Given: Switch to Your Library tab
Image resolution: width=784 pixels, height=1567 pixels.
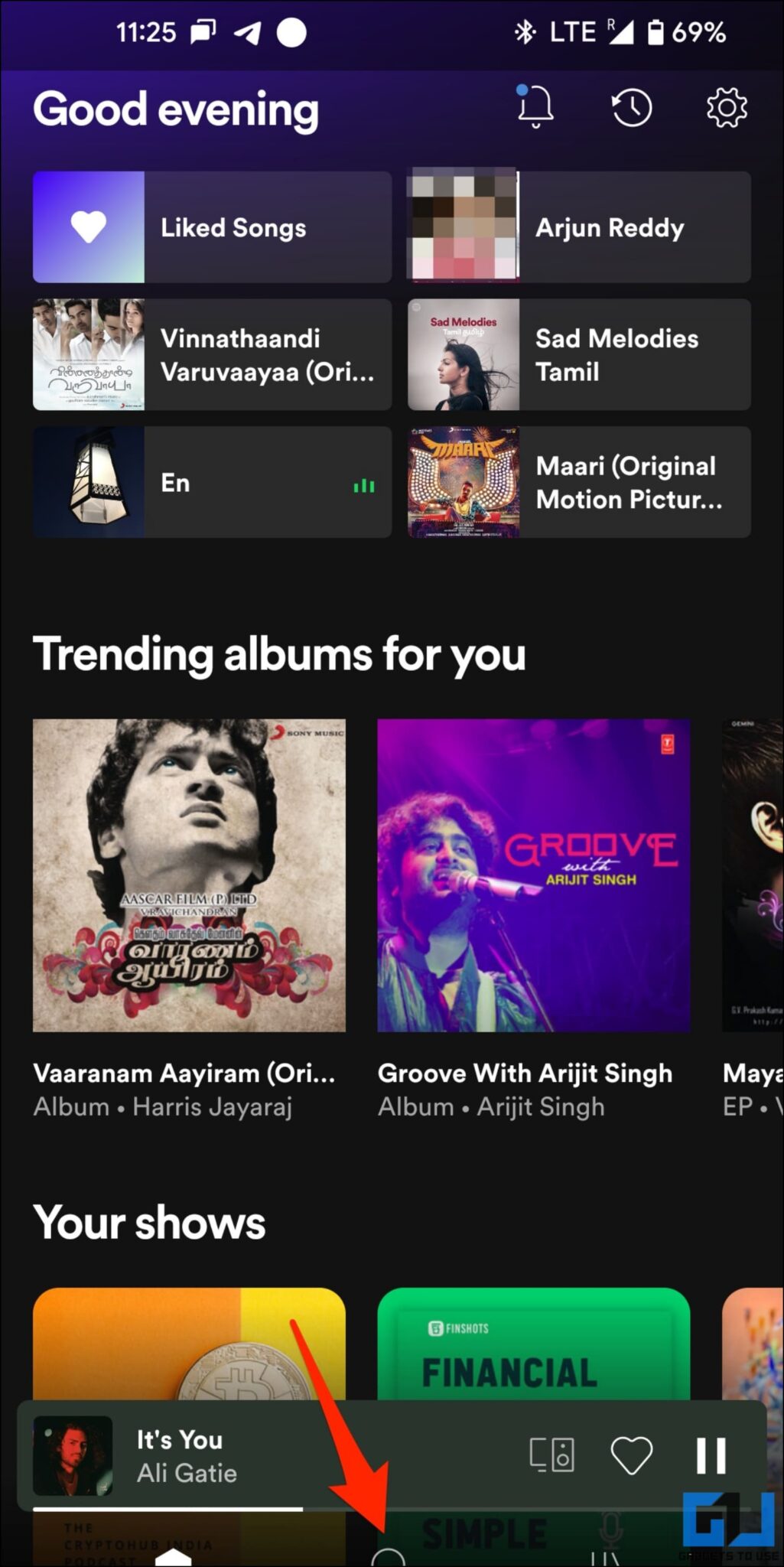Looking at the screenshot, I should point(604,1556).
